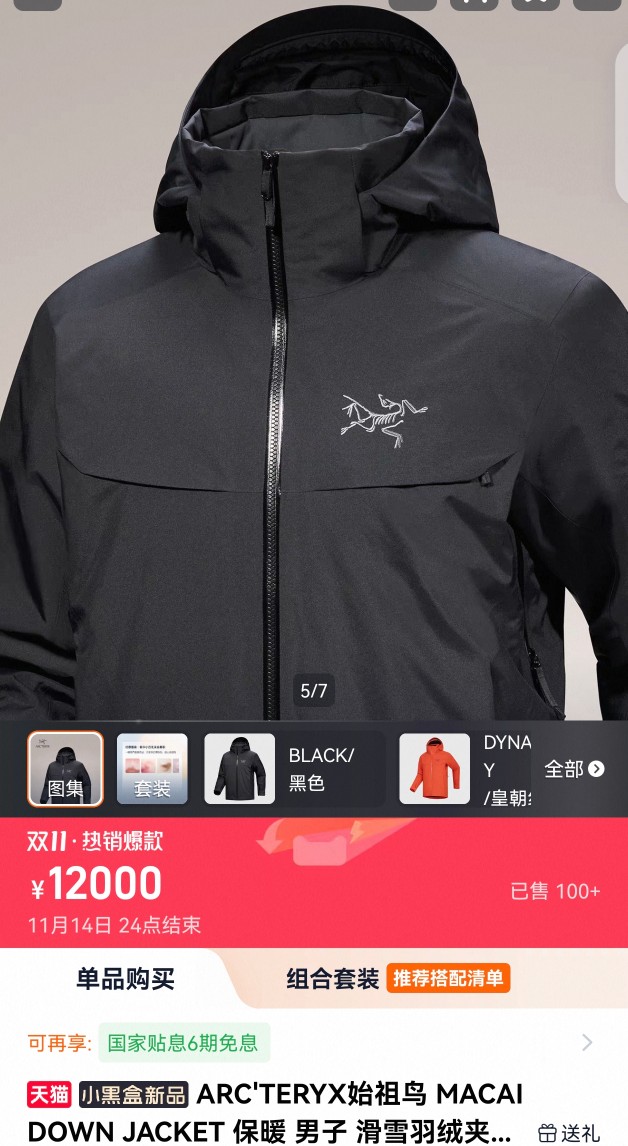Switch to the 单品购买 tab
The image size is (628, 1146).
click(125, 978)
